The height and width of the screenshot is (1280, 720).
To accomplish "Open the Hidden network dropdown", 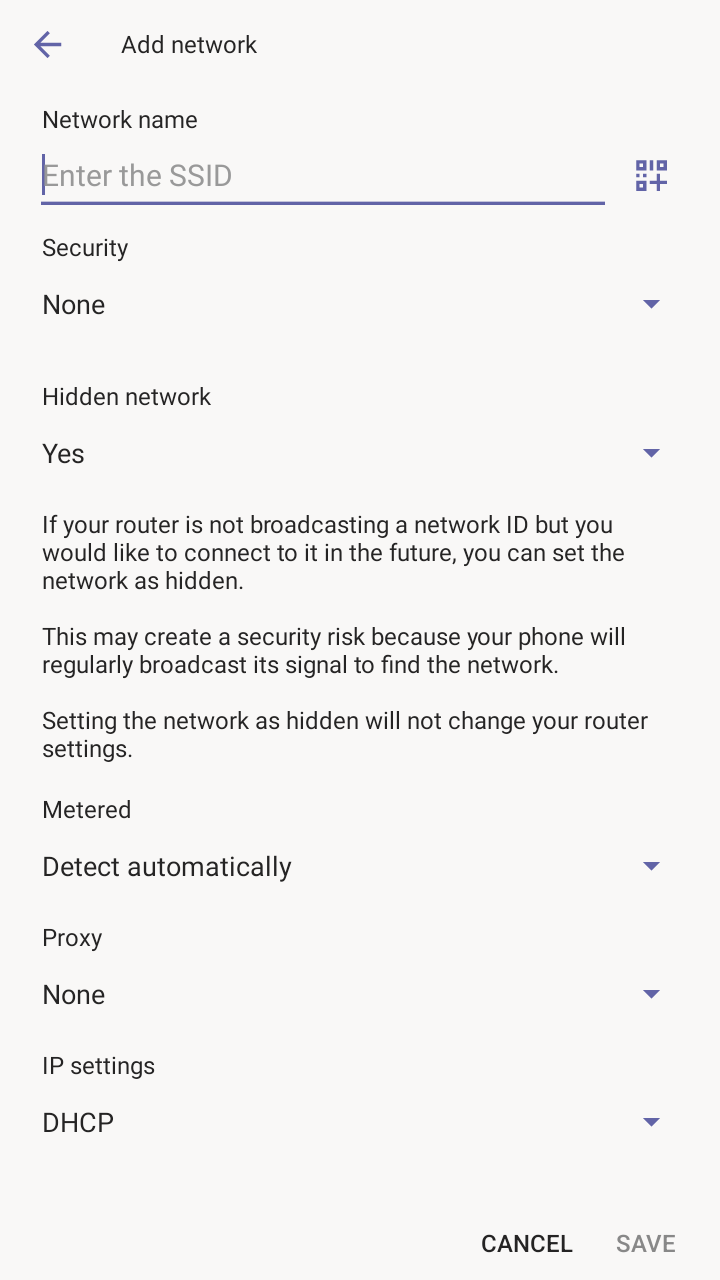I will 352,453.
